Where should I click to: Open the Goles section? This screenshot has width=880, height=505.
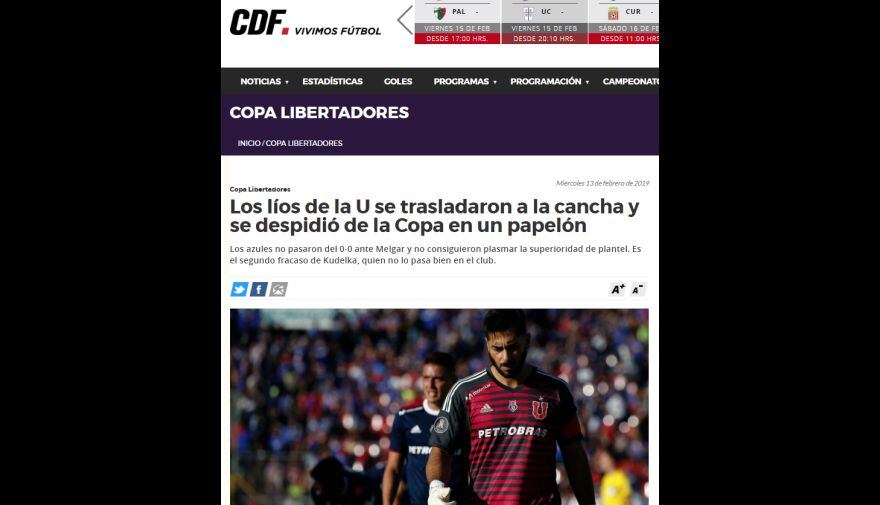(398, 81)
